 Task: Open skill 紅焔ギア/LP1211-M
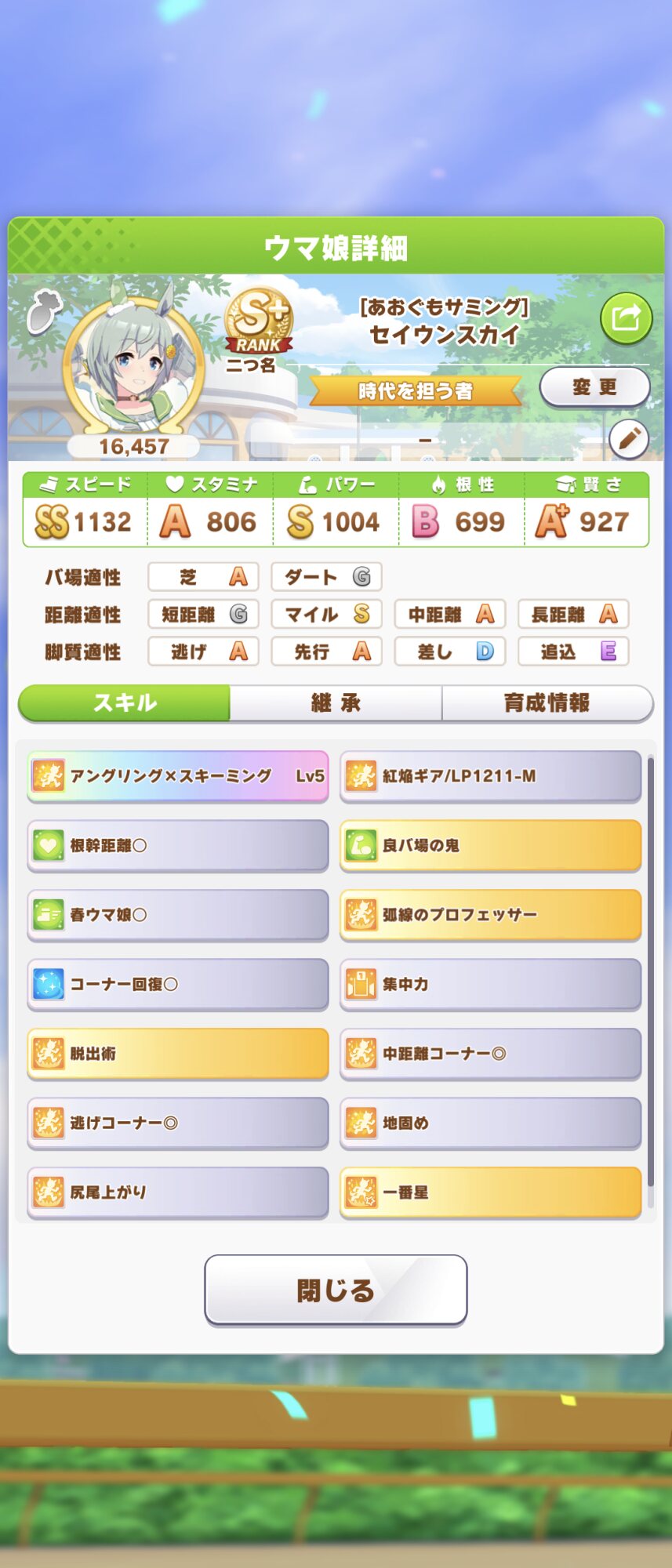click(x=490, y=776)
